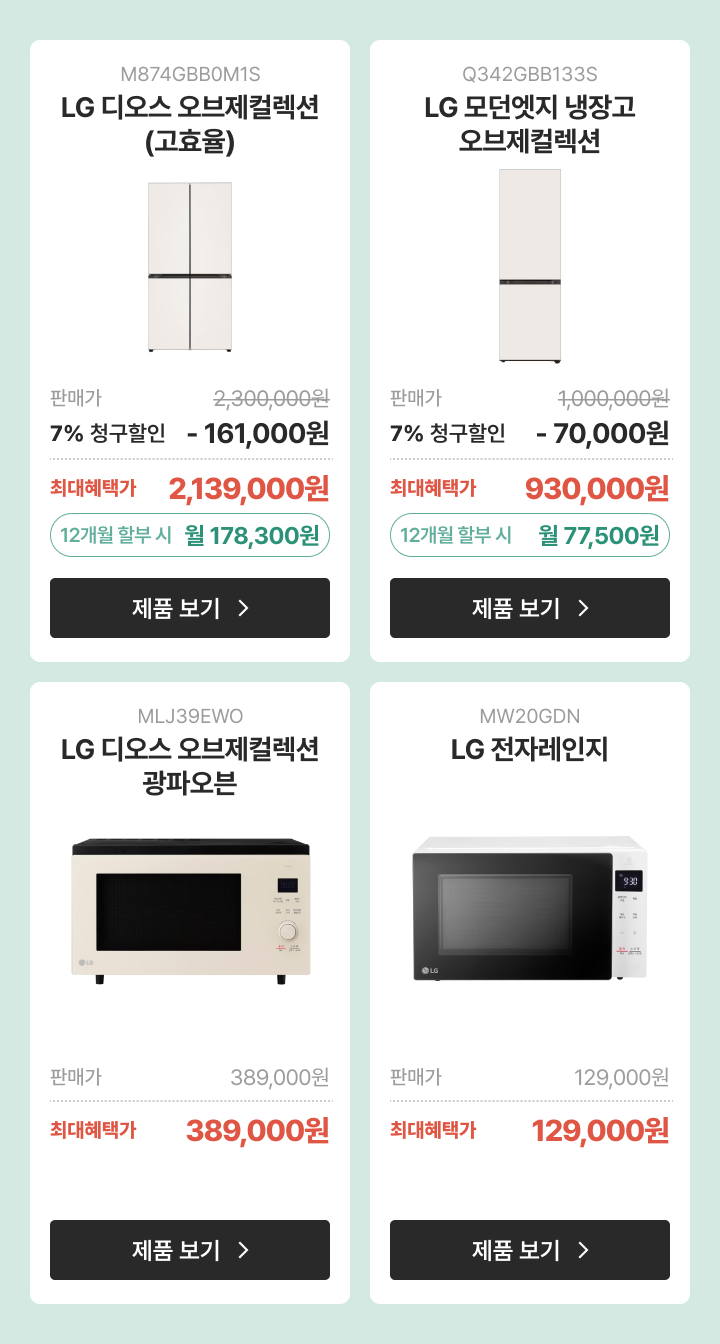
Task: Open the LG 모던엣지 냉장고 product image
Action: 530,266
